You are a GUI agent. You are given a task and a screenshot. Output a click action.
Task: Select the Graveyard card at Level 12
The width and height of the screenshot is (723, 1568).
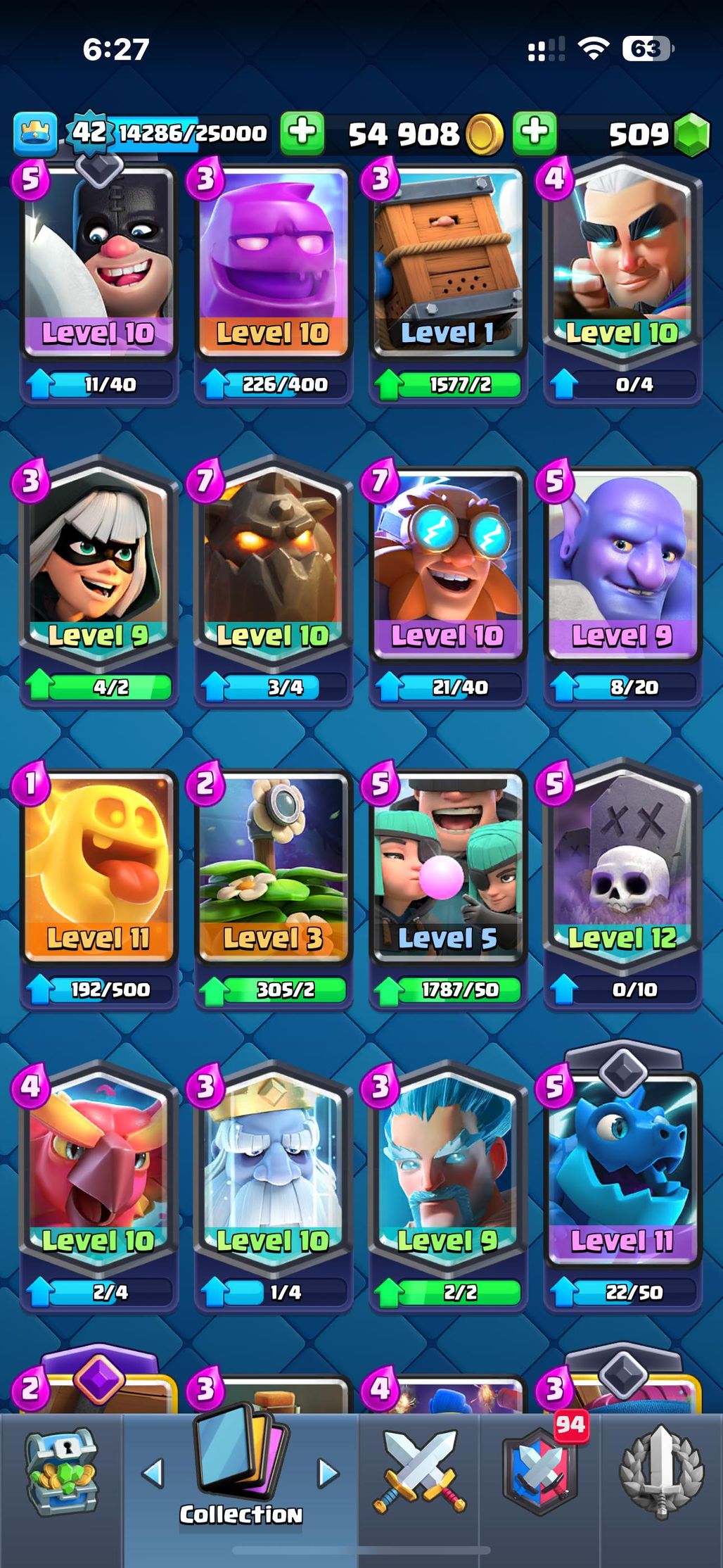point(622,867)
